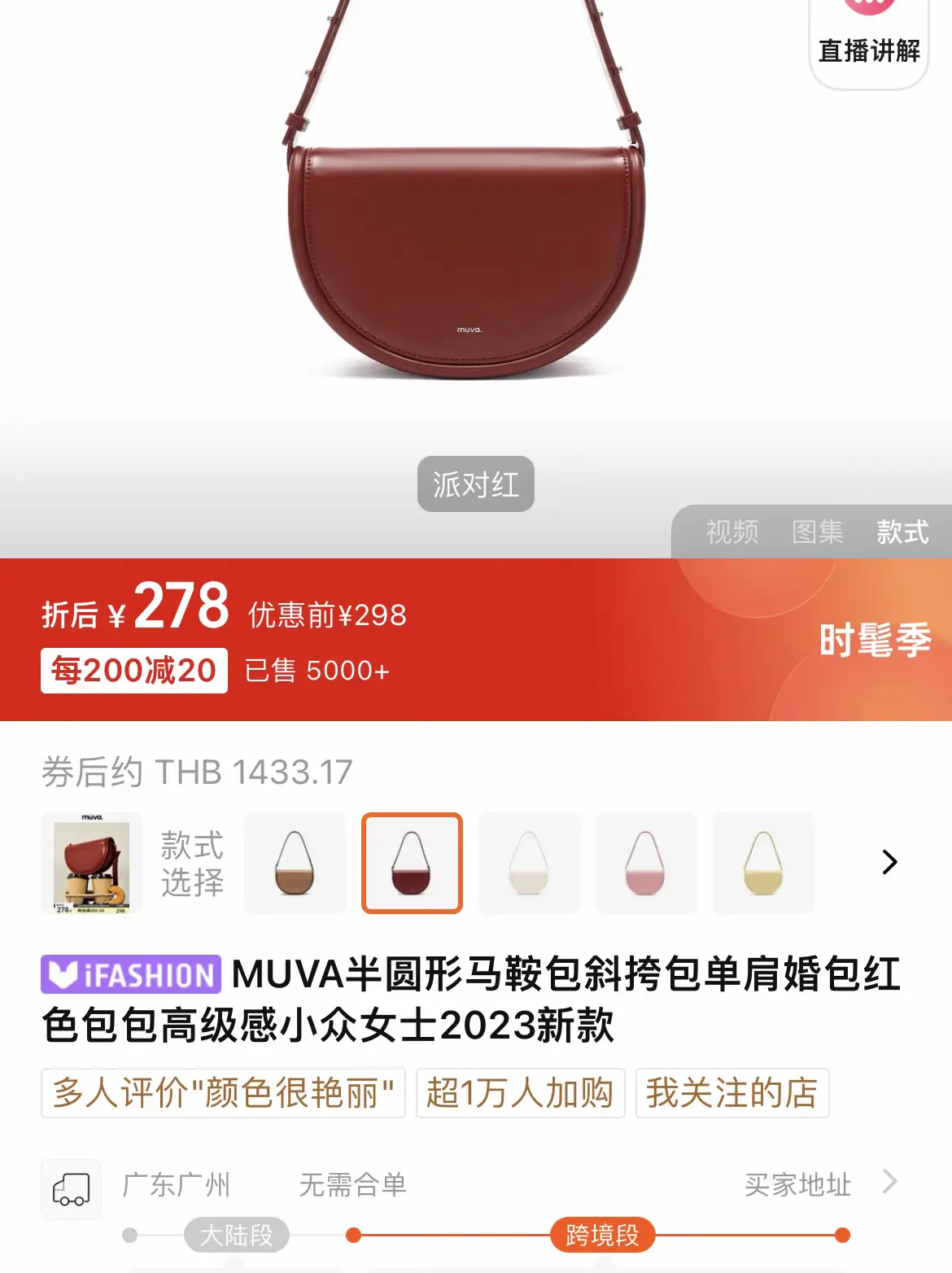
Task: Select the dark red bag style
Action: point(412,863)
